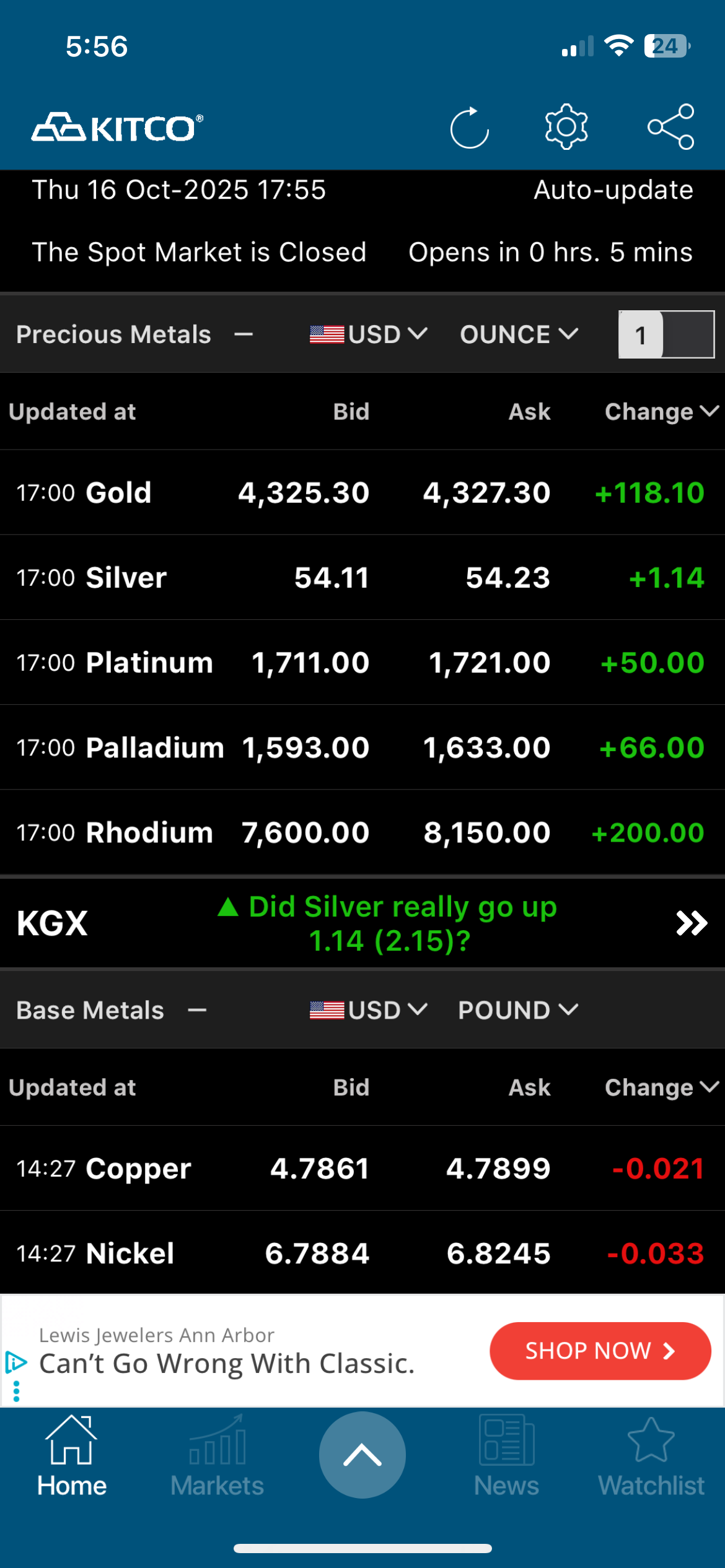The image size is (725, 1568).
Task: Change the OUNCE weight unit
Action: pos(519,334)
